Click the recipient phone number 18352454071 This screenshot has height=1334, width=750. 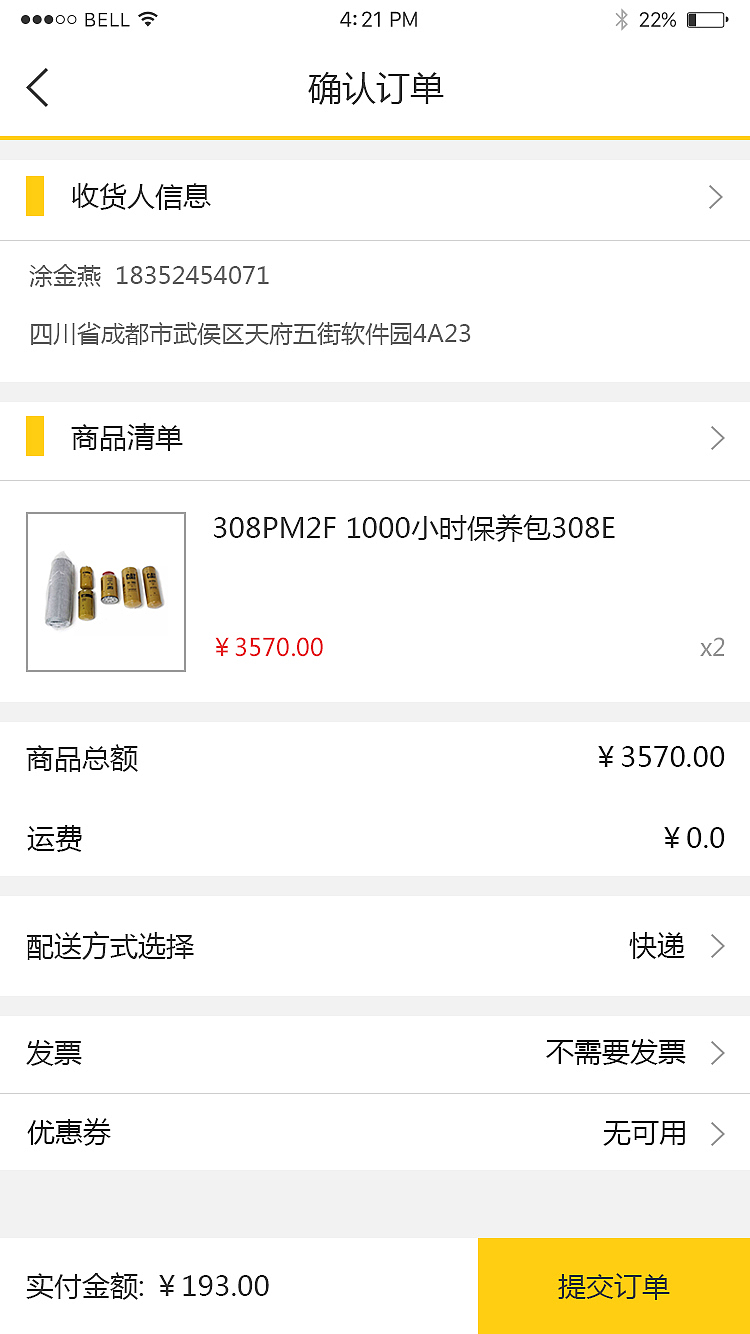(195, 276)
